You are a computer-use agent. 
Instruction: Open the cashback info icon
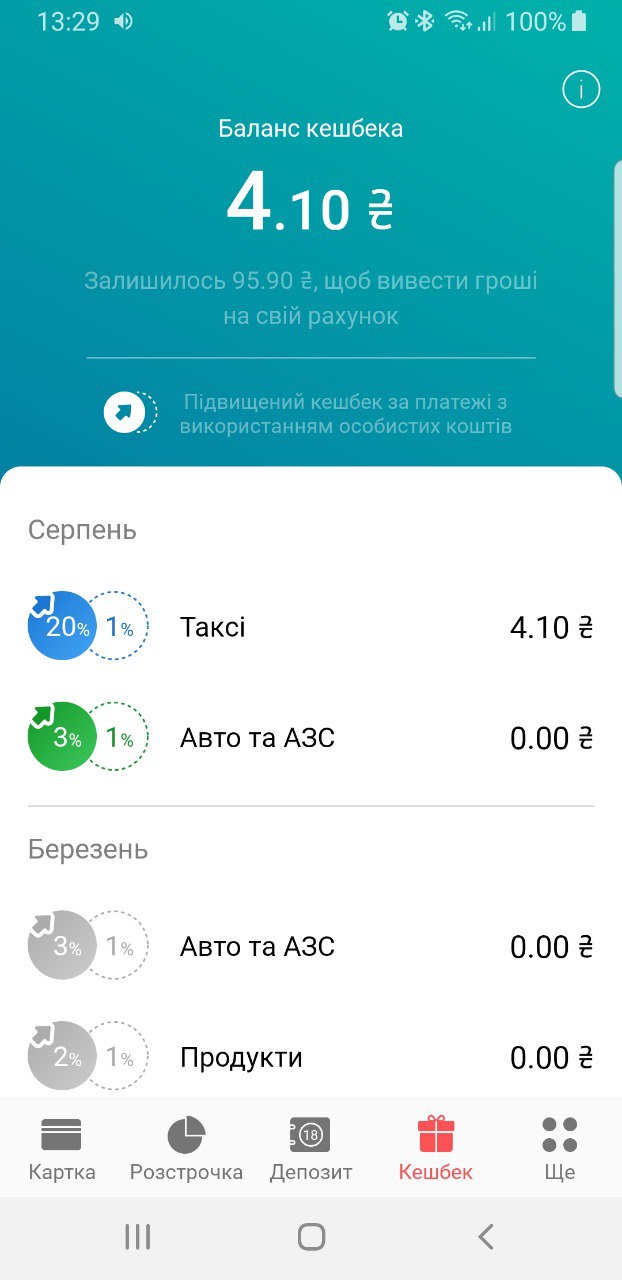581,90
